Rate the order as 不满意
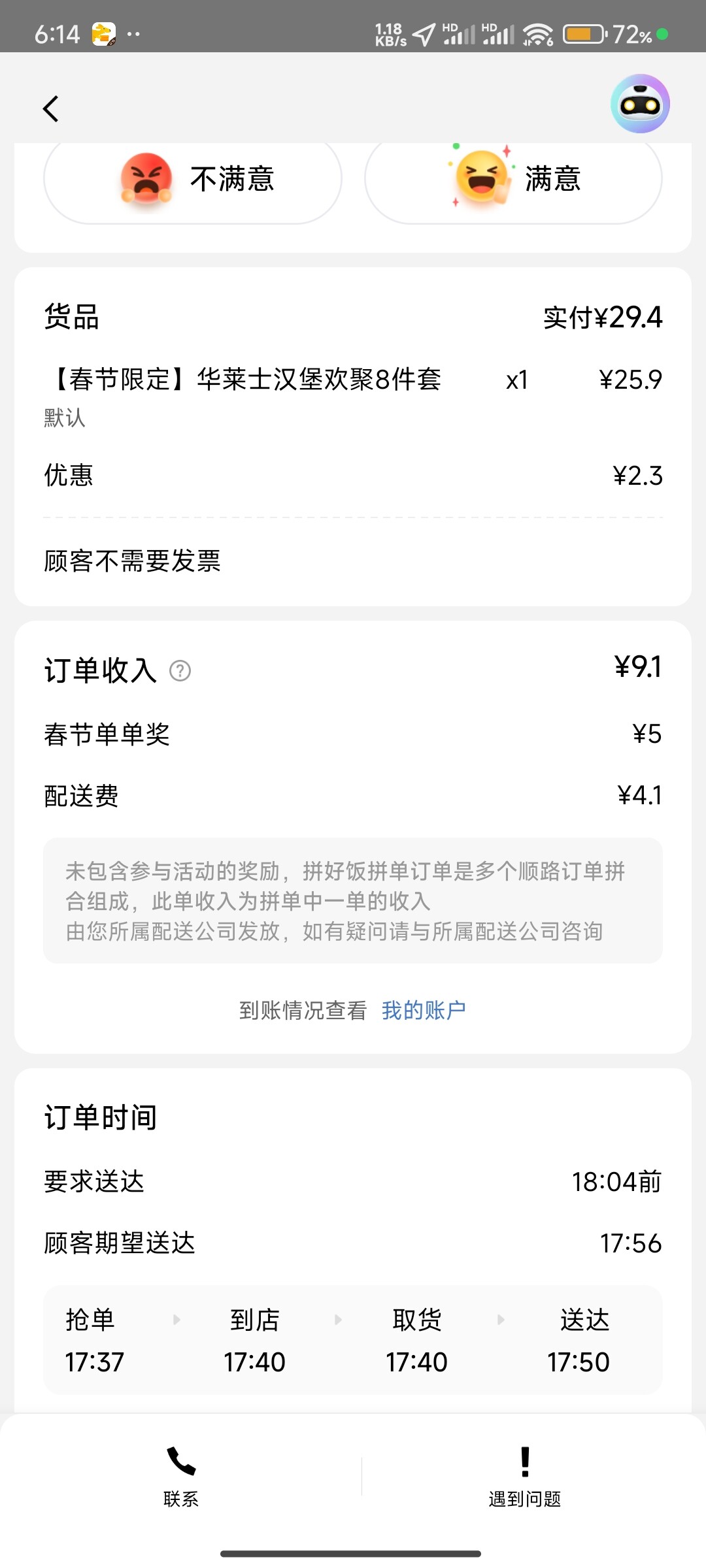 (x=193, y=179)
